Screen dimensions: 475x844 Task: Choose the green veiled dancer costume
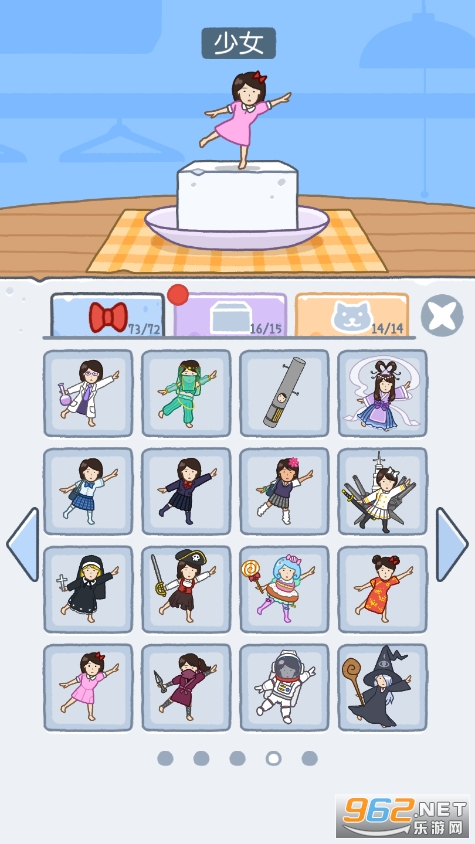(186, 393)
